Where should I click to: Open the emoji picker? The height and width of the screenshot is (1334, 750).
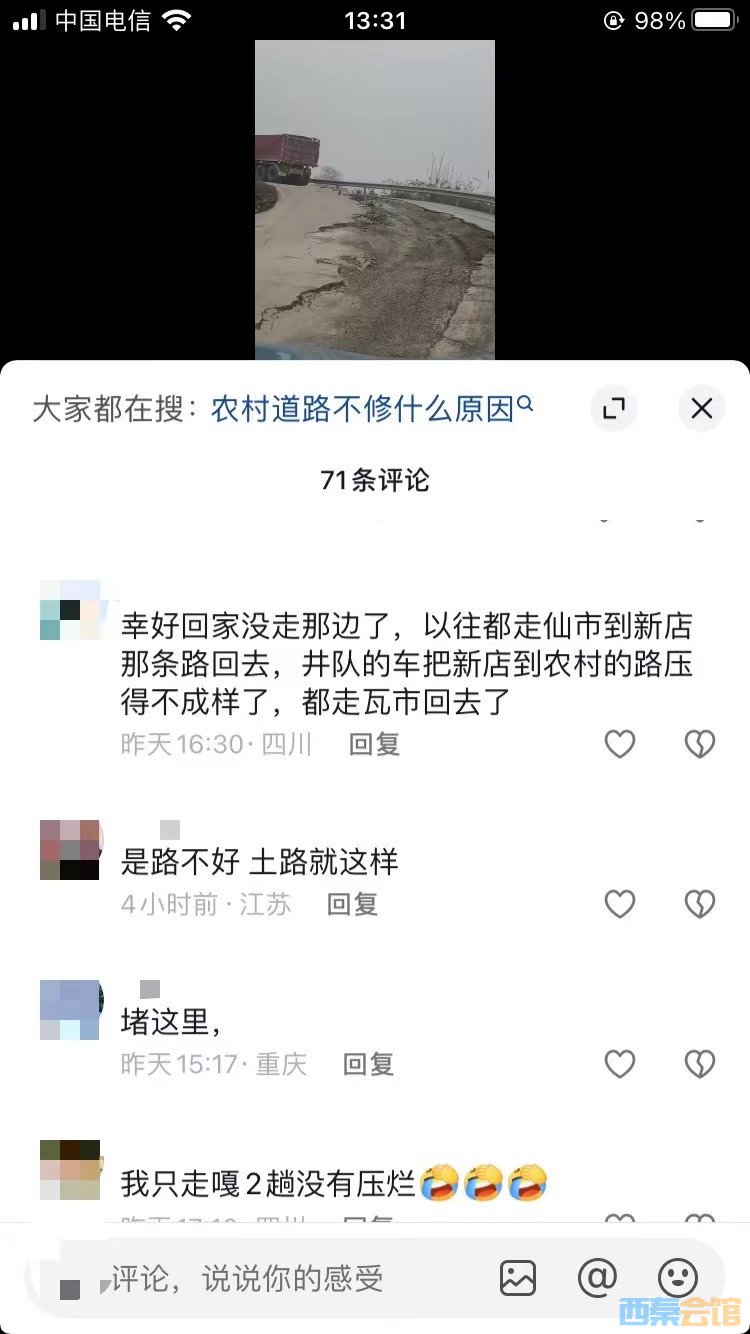tap(677, 1278)
